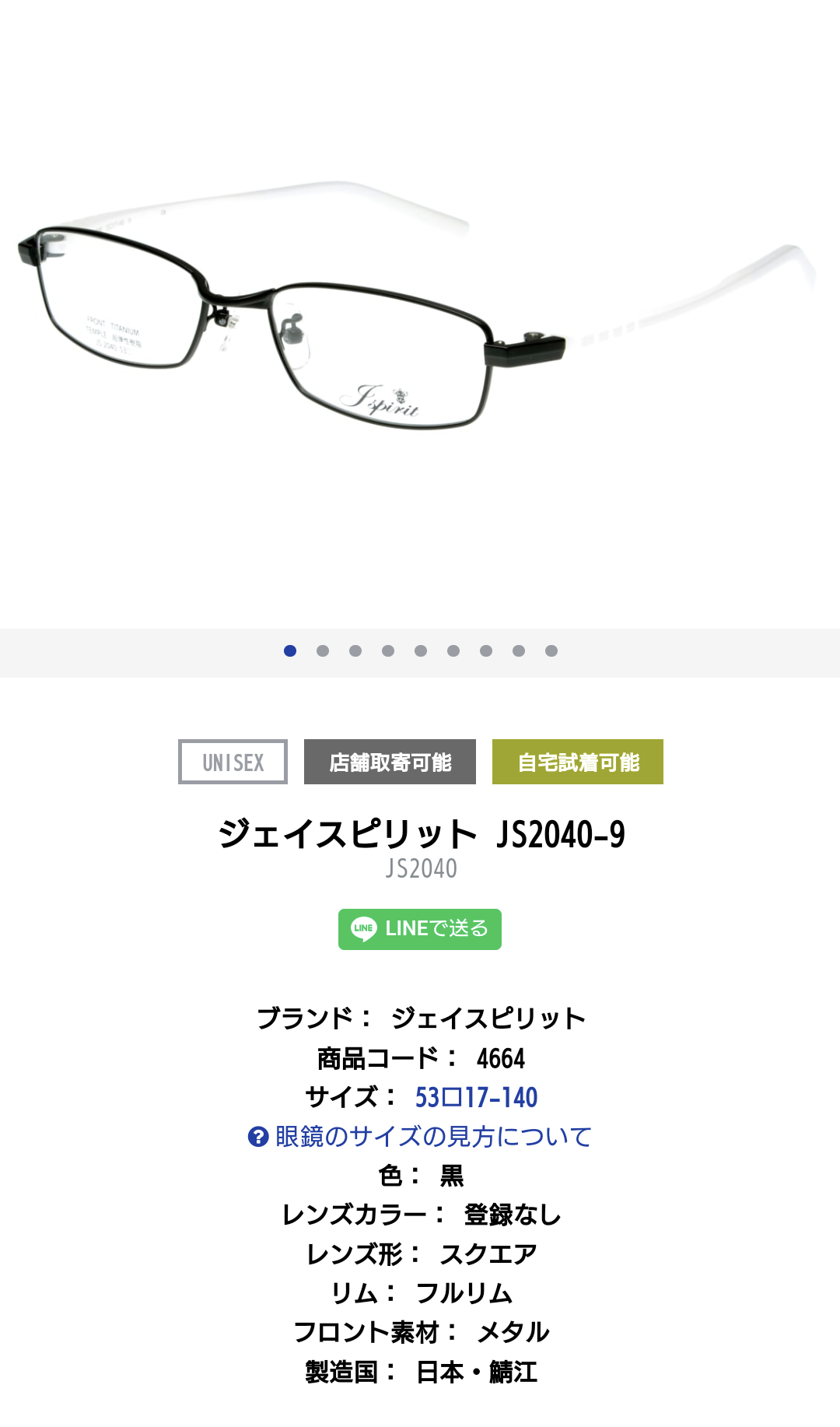Jump to the second image dot
Screen dimensions: 840x1427
(x=323, y=651)
